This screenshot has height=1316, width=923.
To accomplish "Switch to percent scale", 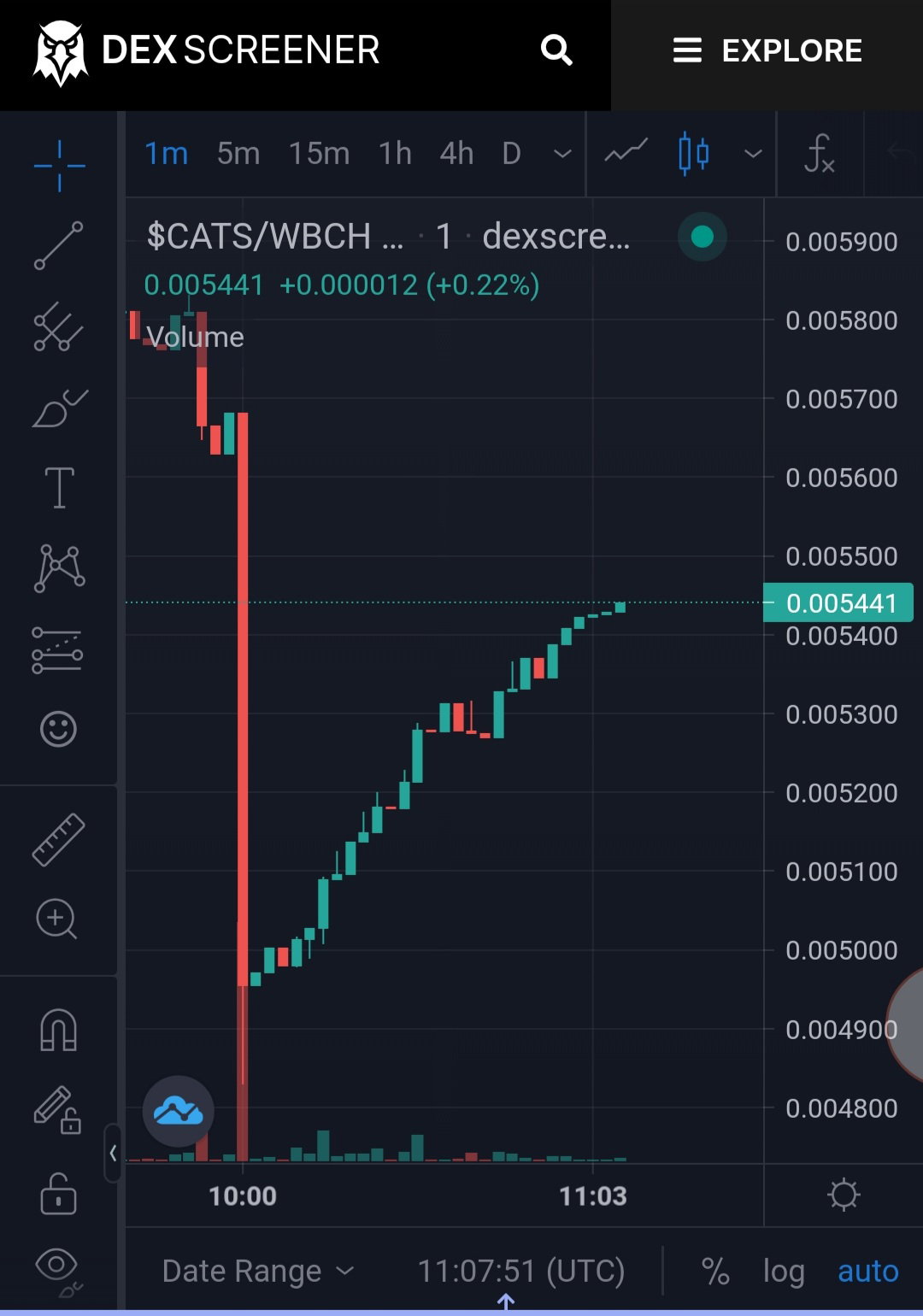I will [715, 1272].
